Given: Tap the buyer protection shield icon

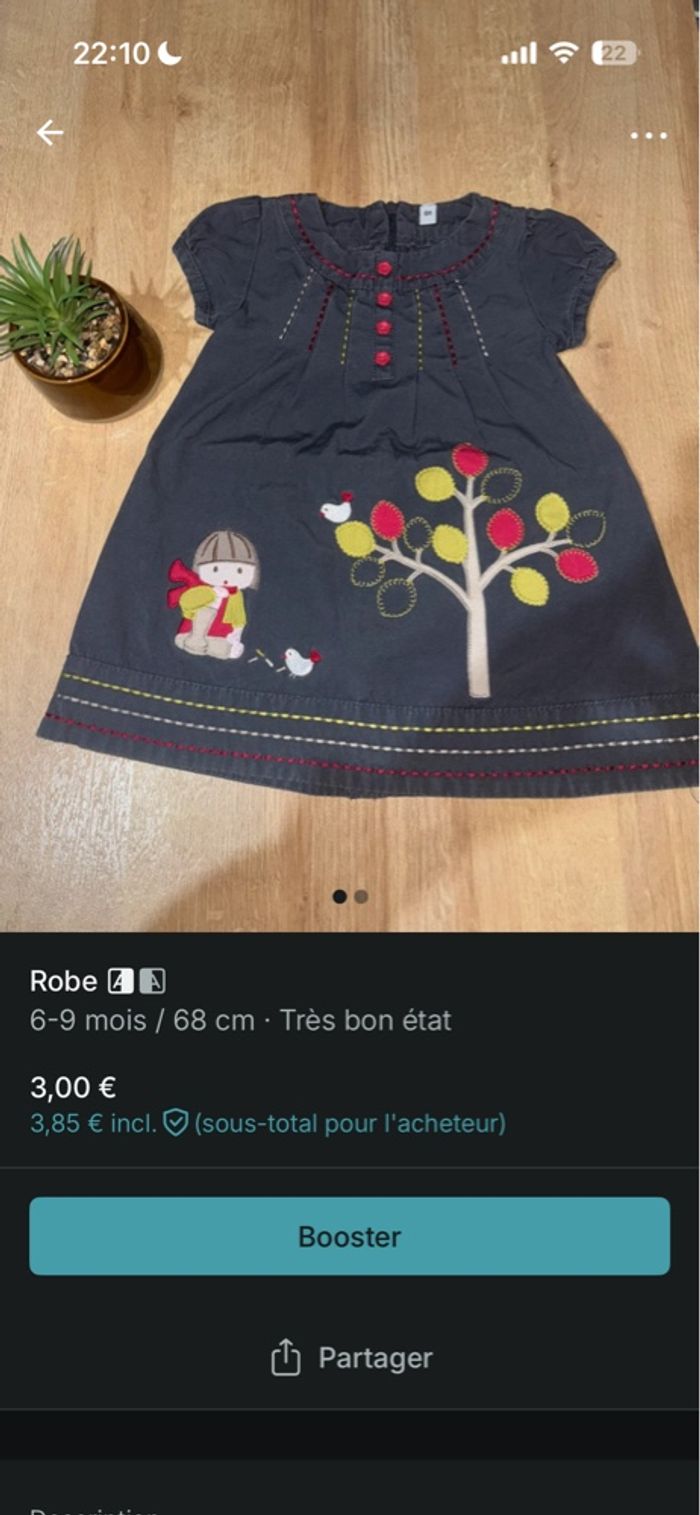Looking at the screenshot, I should [176, 1123].
